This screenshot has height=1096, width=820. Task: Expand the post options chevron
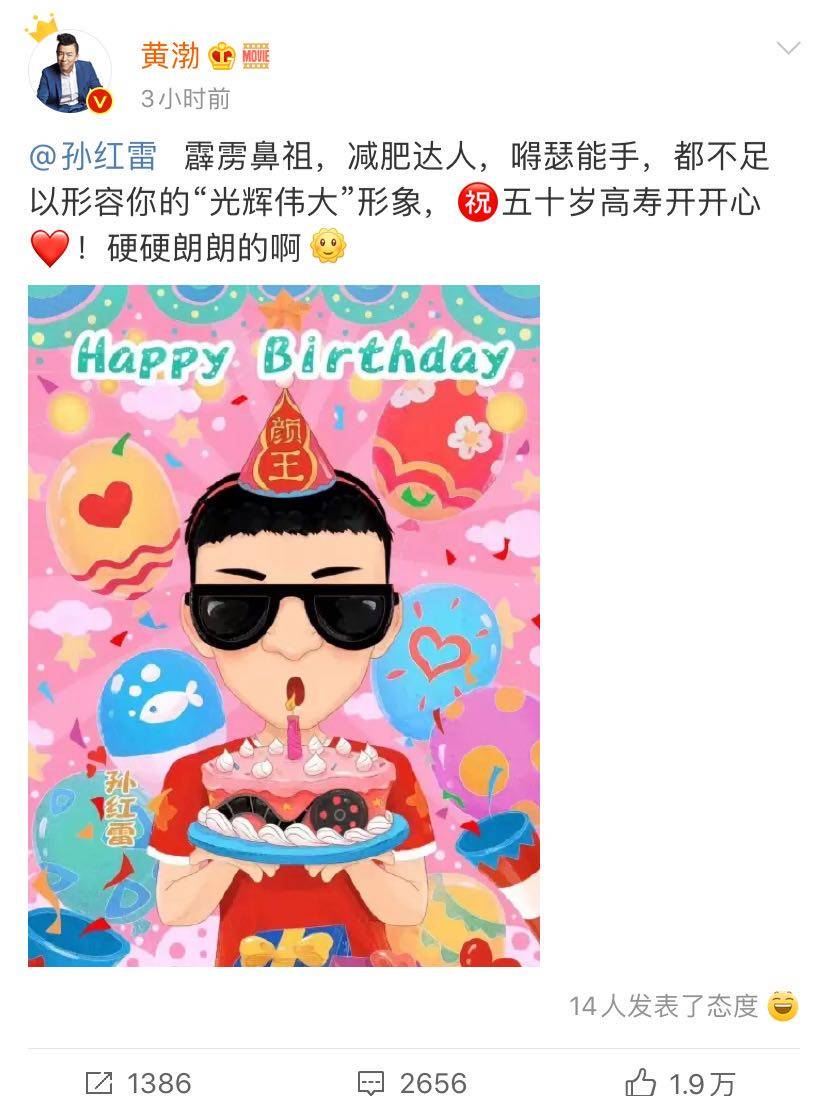789,49
